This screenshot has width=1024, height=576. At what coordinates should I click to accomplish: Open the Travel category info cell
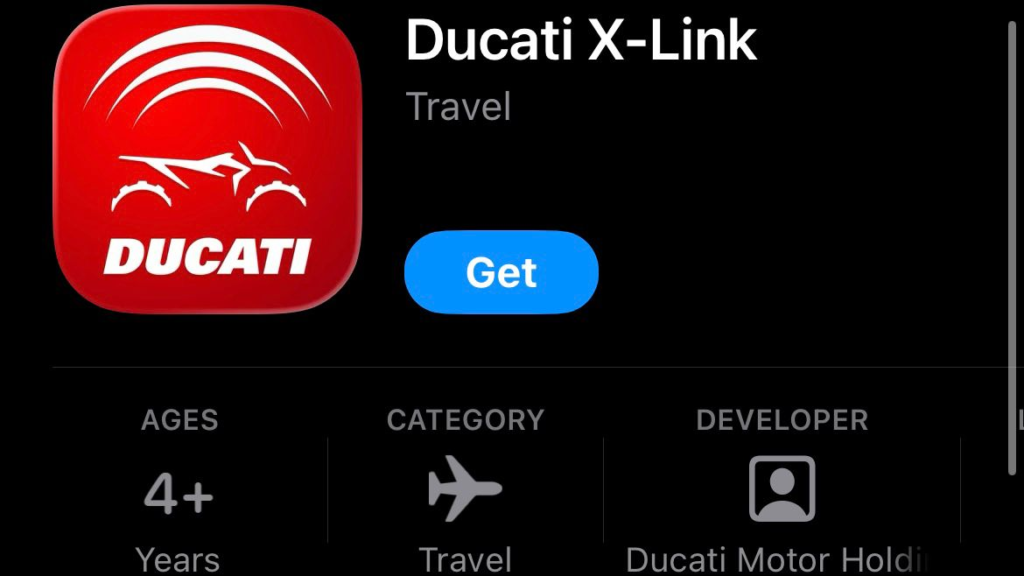click(x=465, y=491)
